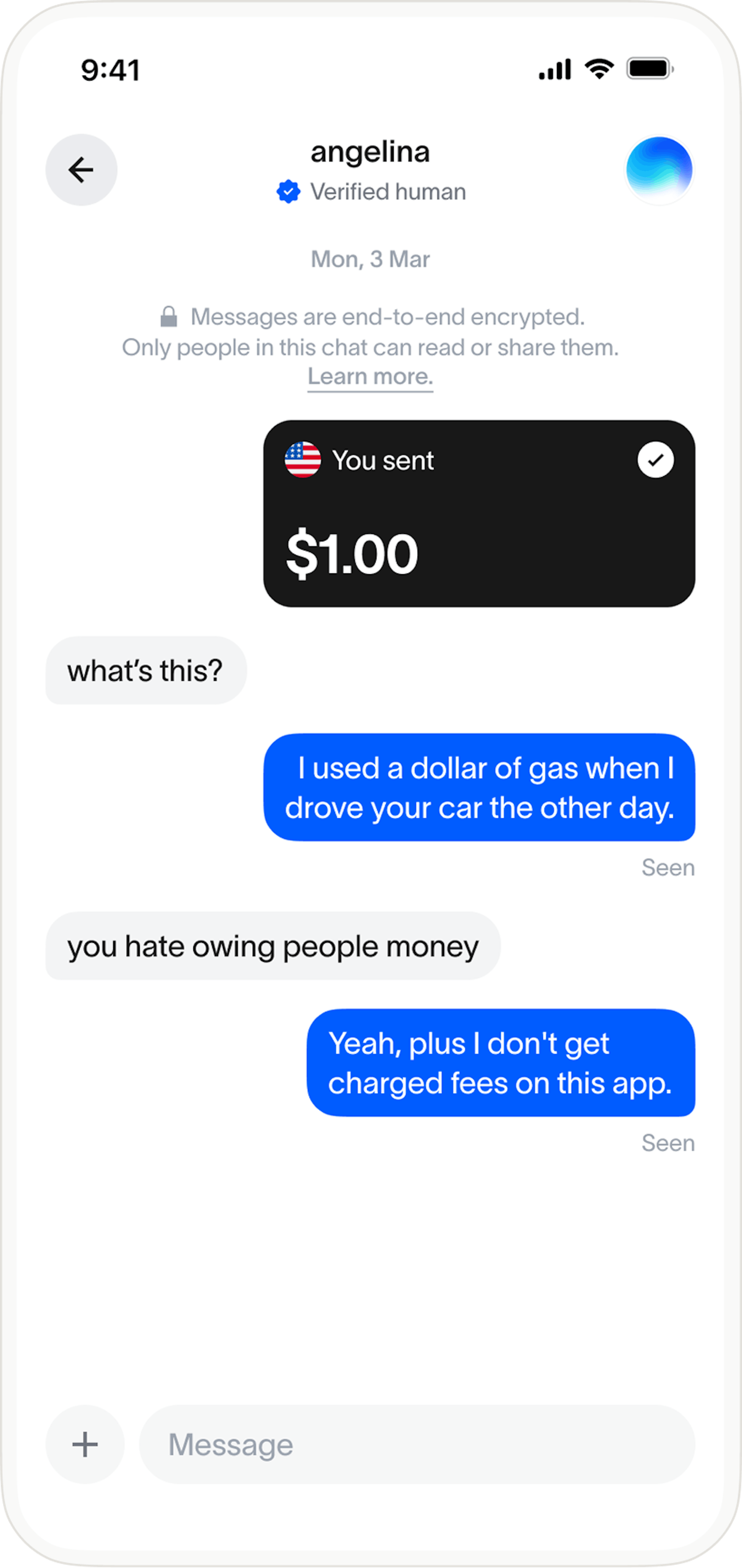Go back using the arrow button
The image size is (742, 1568).
coord(81,170)
